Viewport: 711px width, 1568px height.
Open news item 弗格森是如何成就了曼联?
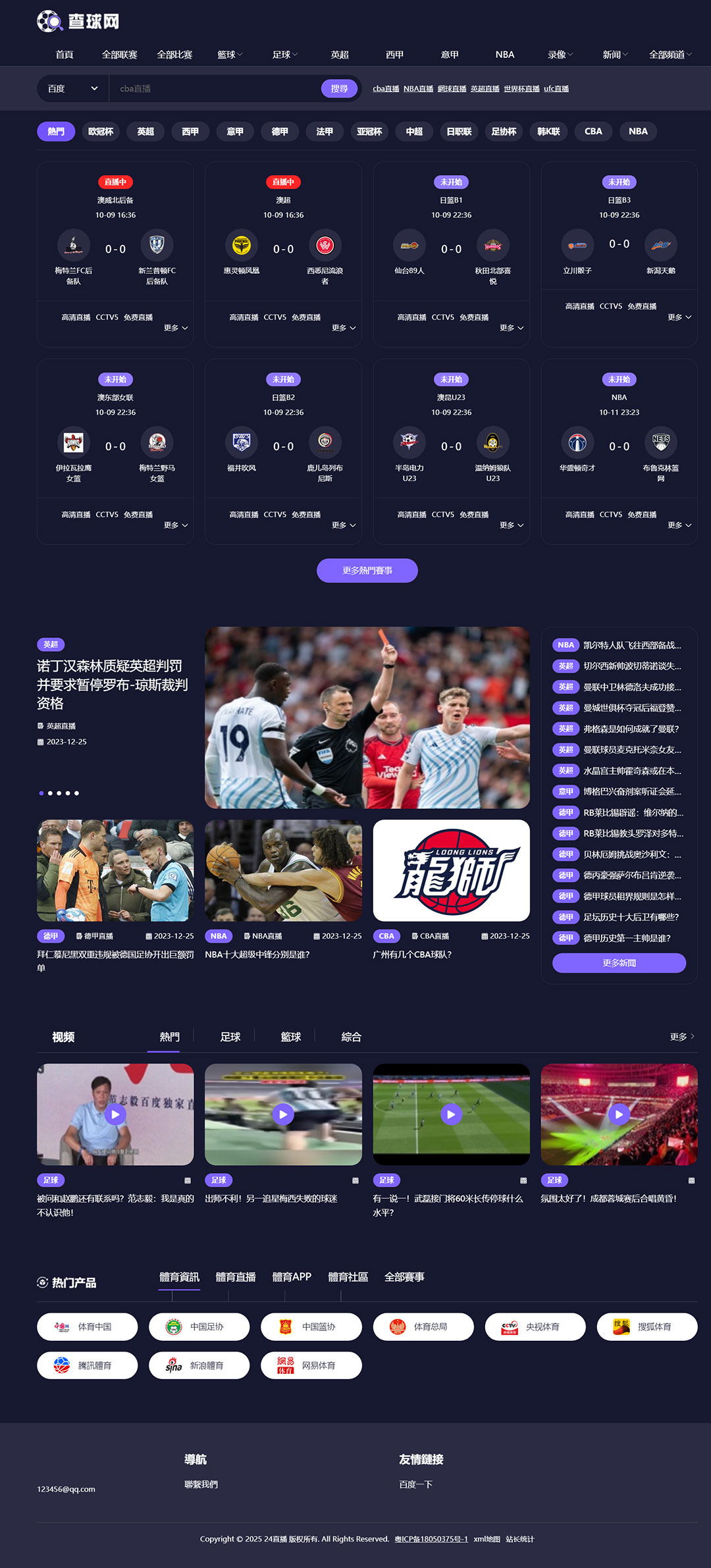[630, 729]
